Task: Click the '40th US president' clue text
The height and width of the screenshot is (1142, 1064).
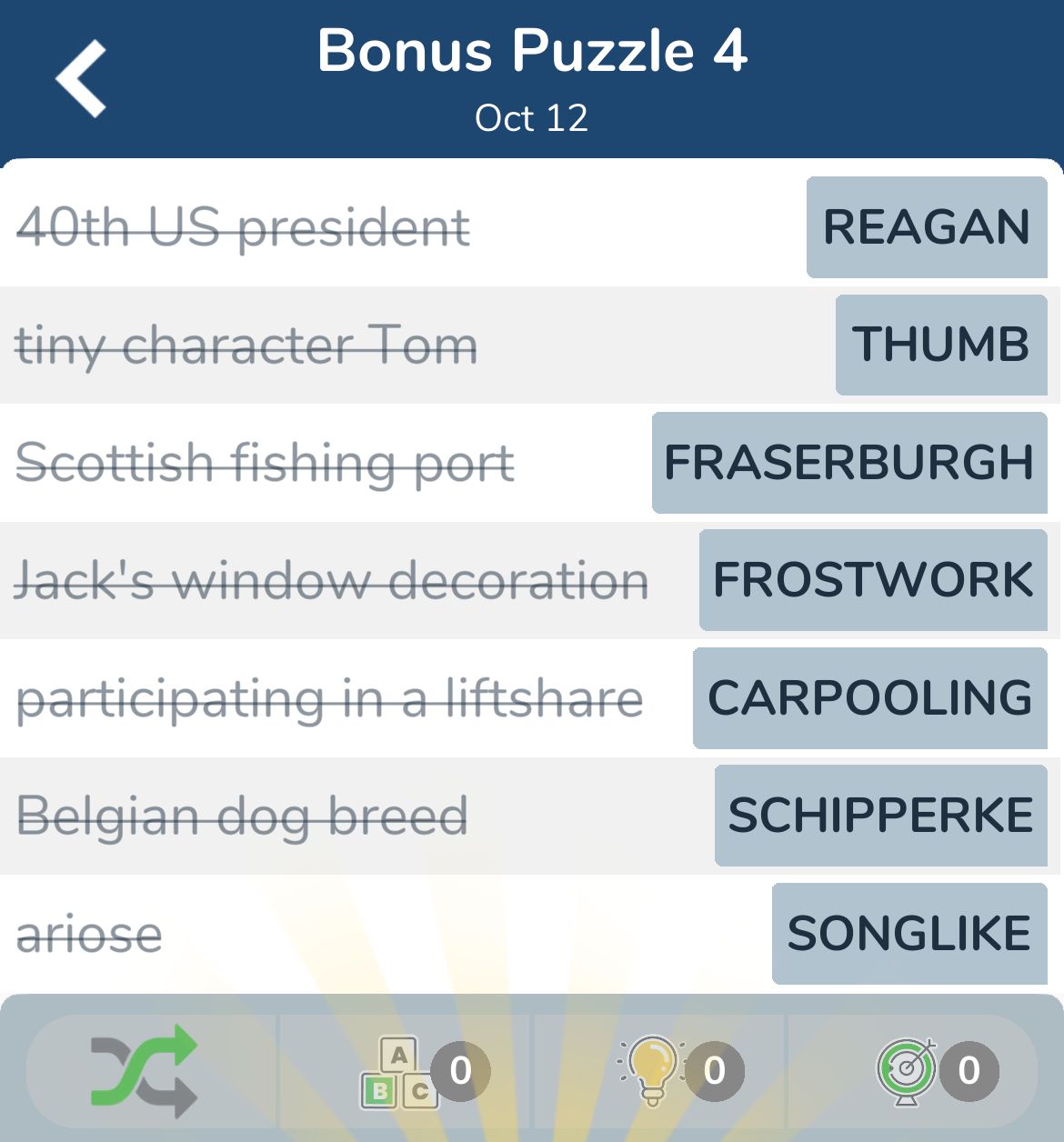Action: [x=243, y=227]
